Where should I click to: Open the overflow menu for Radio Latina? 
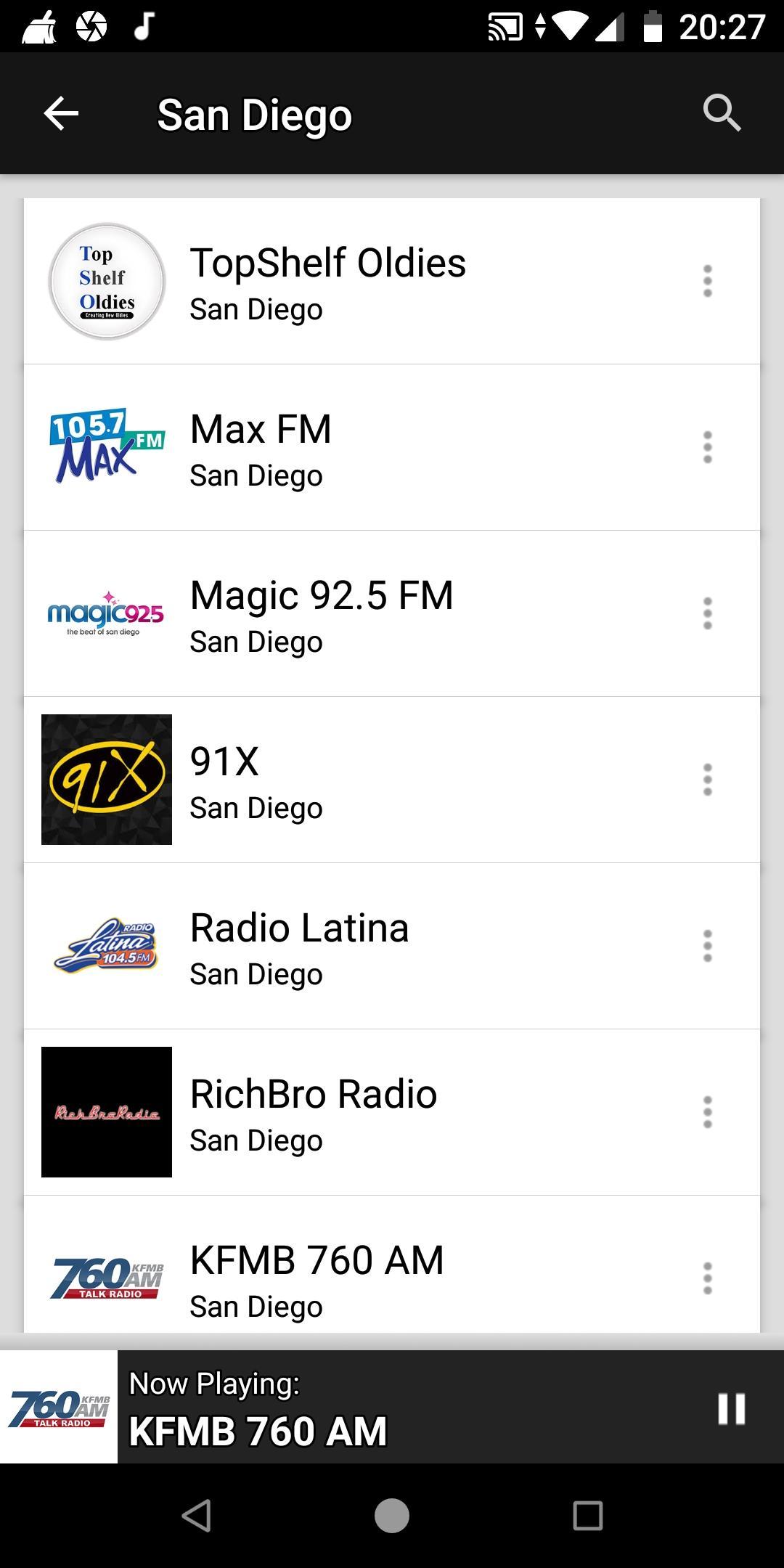(x=708, y=946)
